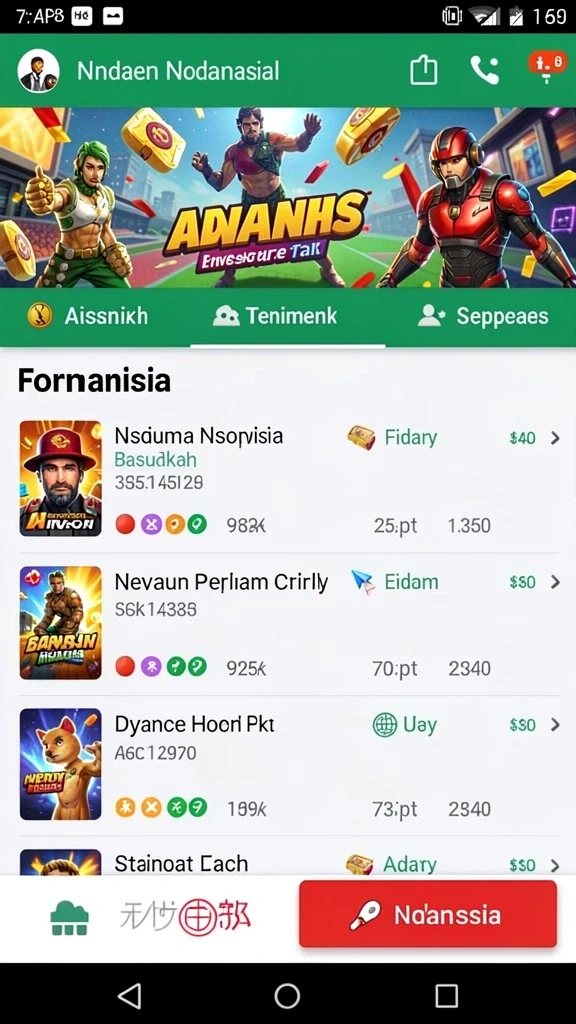Tap the share icon in the top bar

423,69
